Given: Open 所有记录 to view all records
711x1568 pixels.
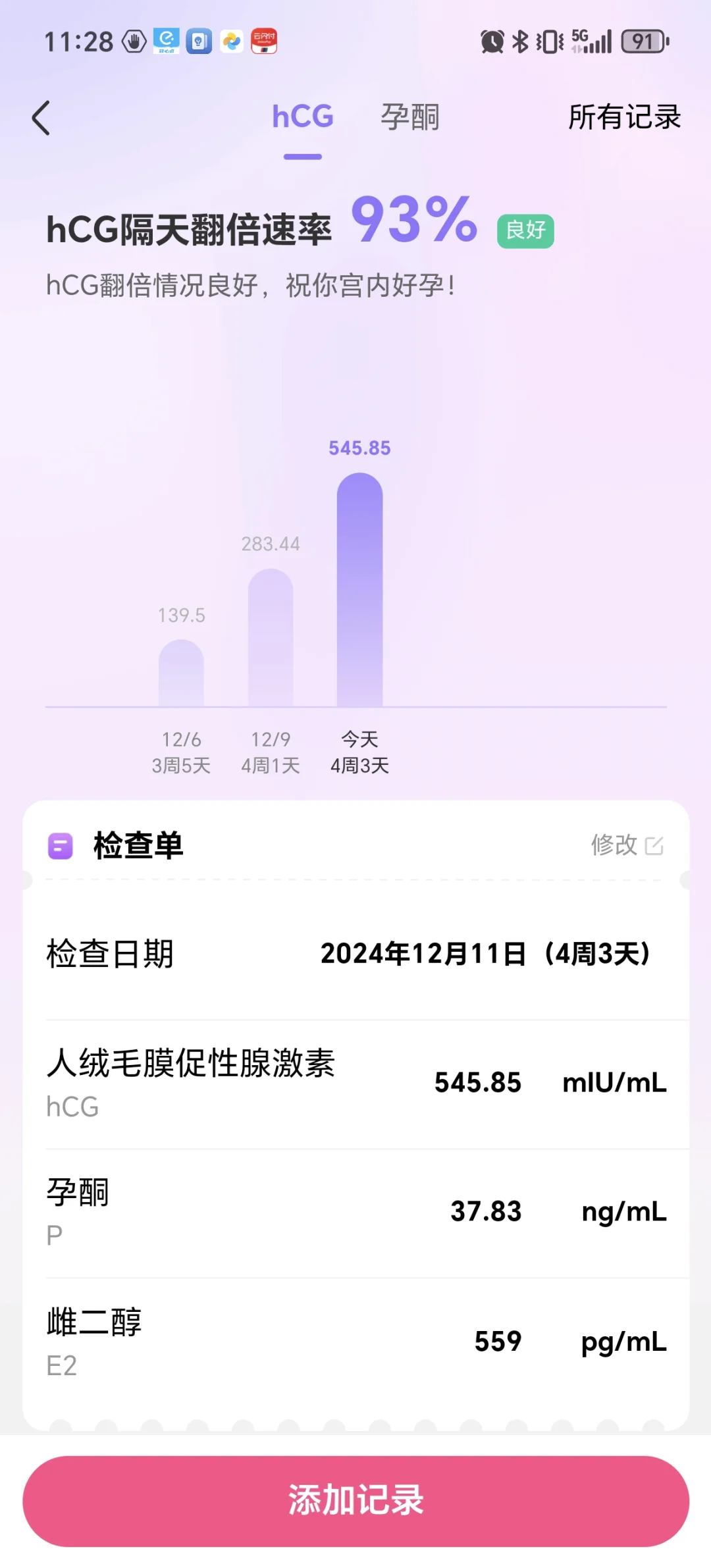Looking at the screenshot, I should [624, 118].
